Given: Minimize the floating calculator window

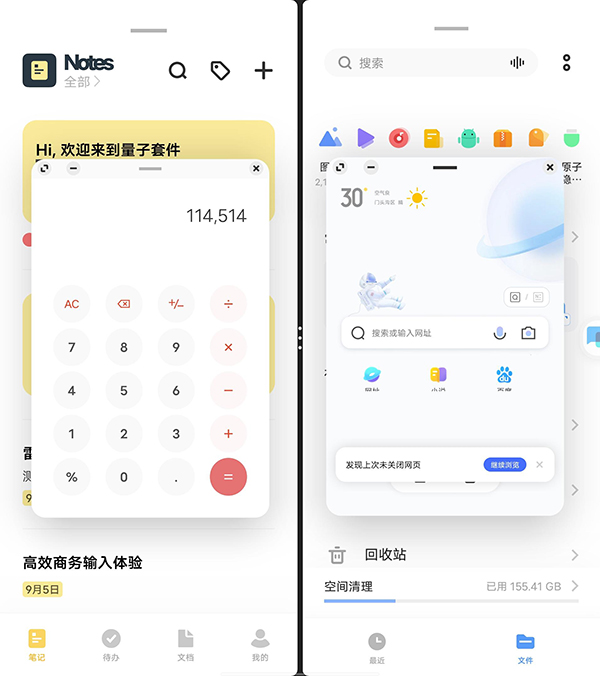Looking at the screenshot, I should (x=73, y=169).
